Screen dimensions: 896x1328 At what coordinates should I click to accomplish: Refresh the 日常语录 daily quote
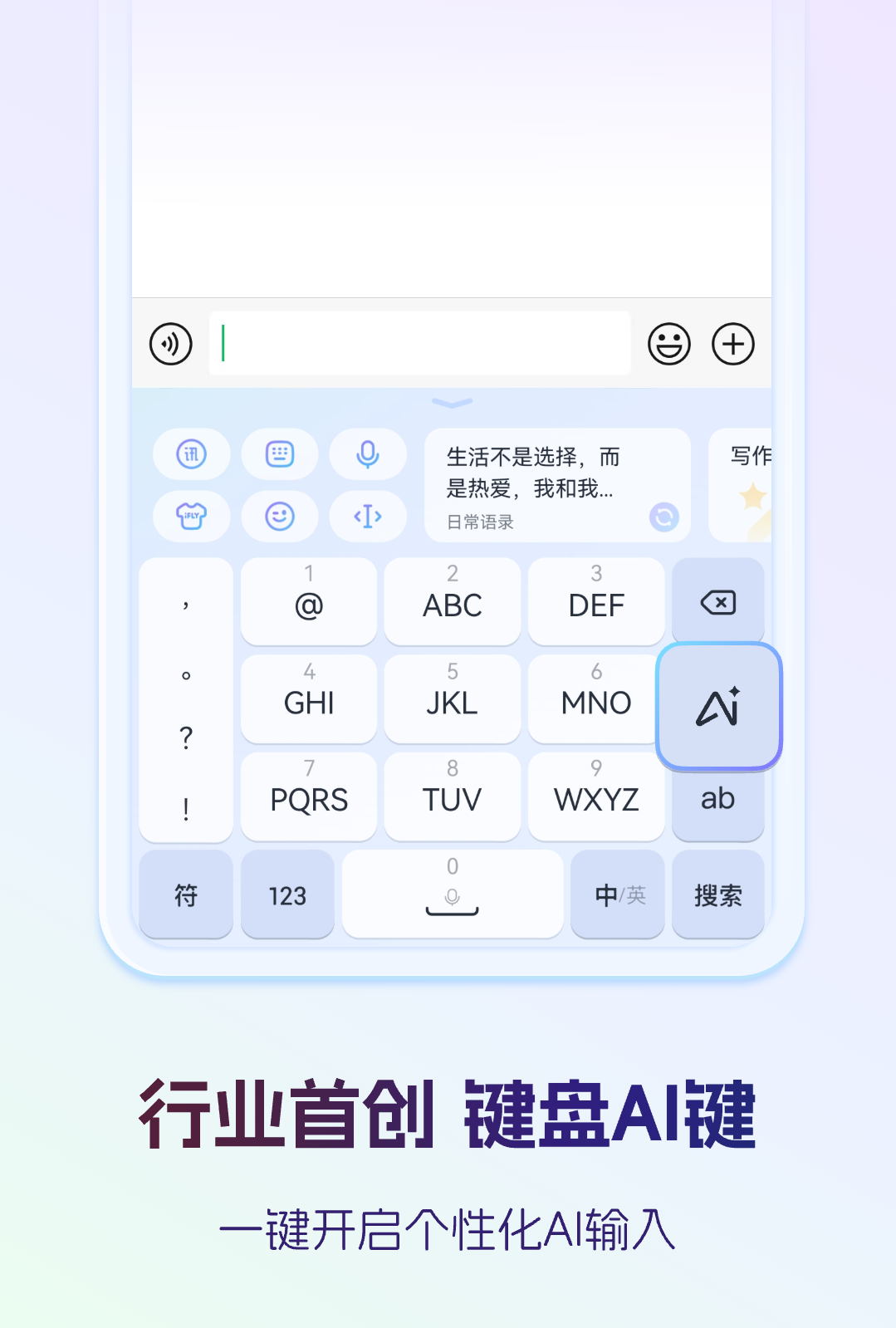tap(663, 517)
